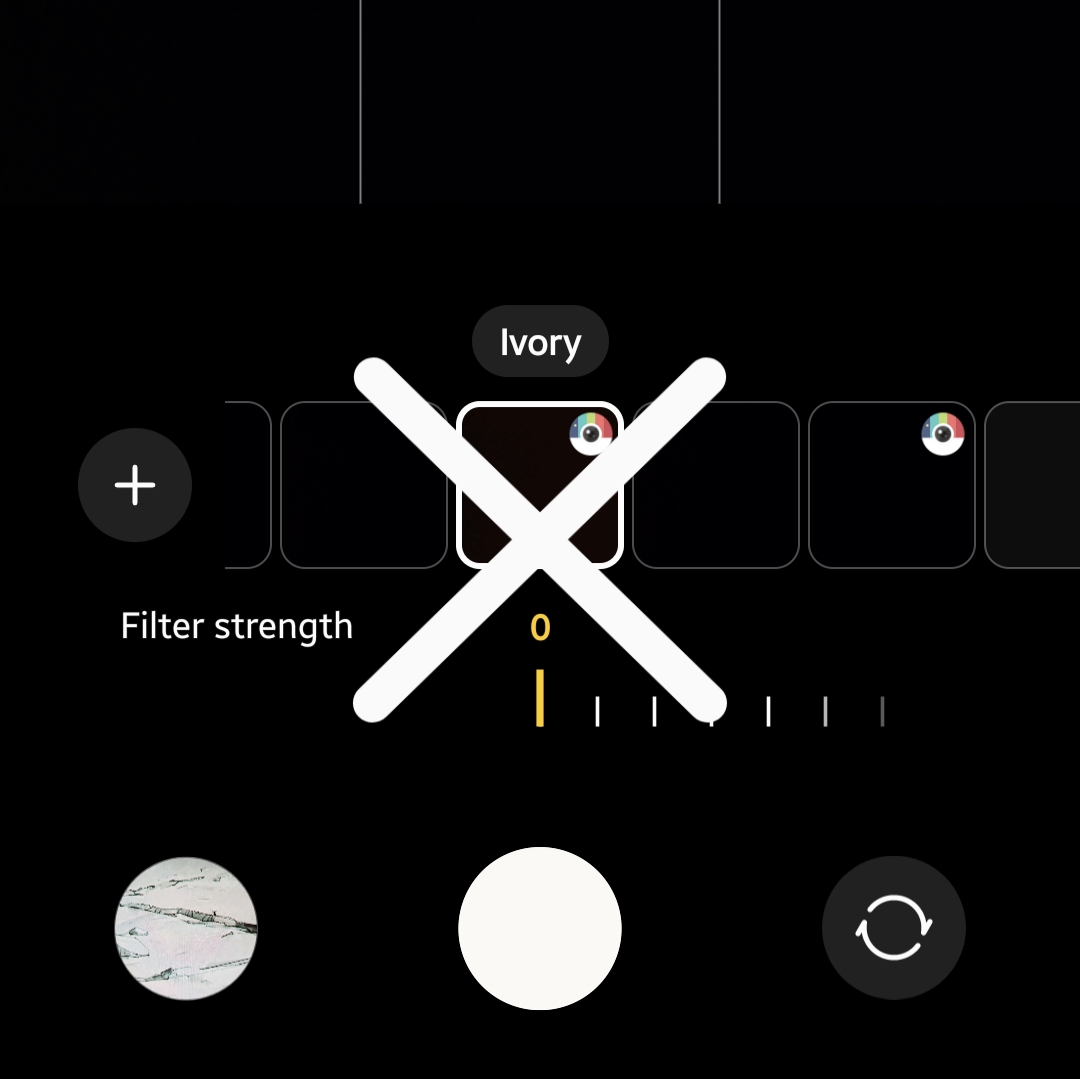
Task: Add a new filter with plus button
Action: click(x=135, y=485)
